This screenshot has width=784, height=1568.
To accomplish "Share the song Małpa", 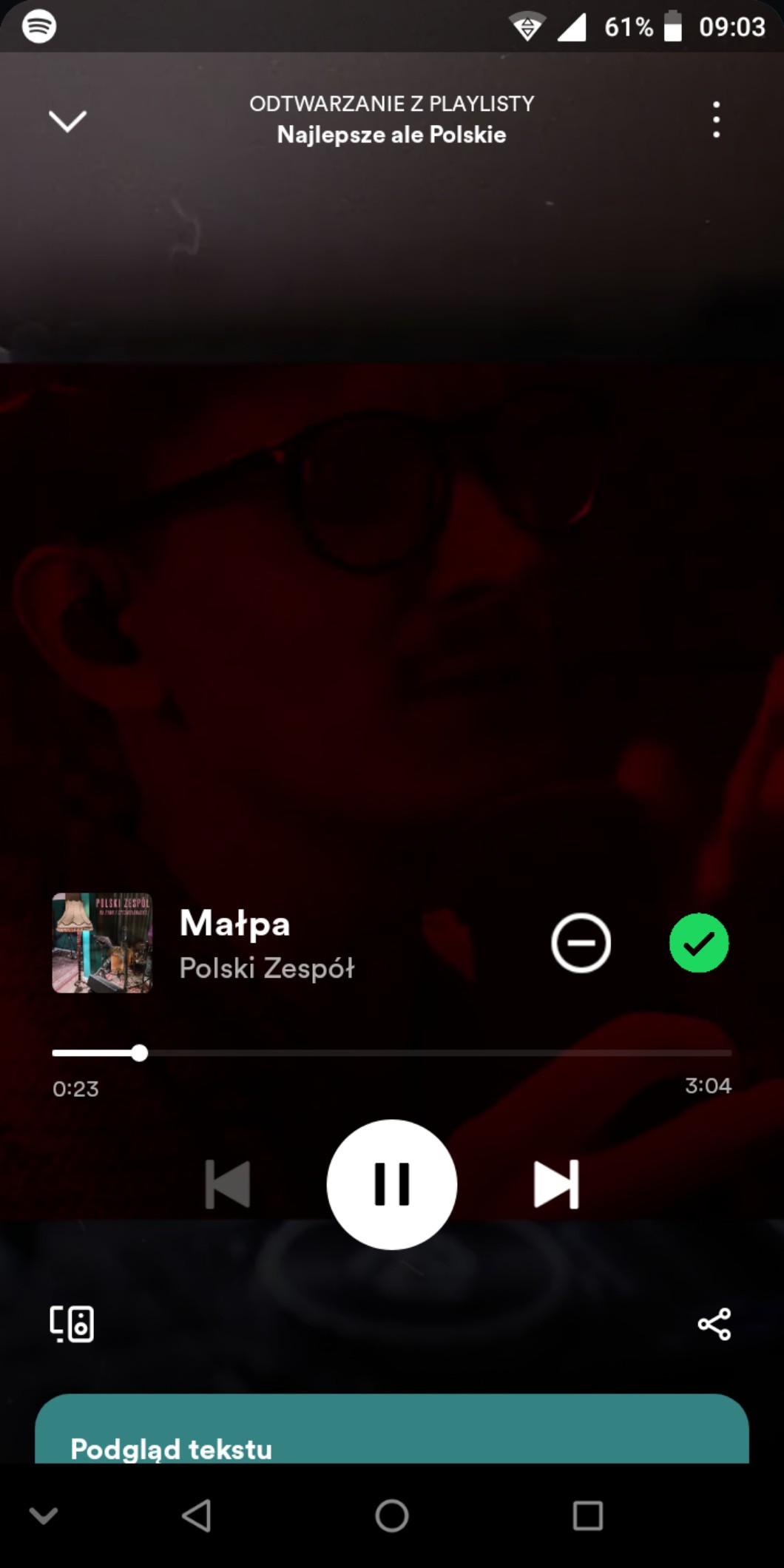I will [714, 1324].
